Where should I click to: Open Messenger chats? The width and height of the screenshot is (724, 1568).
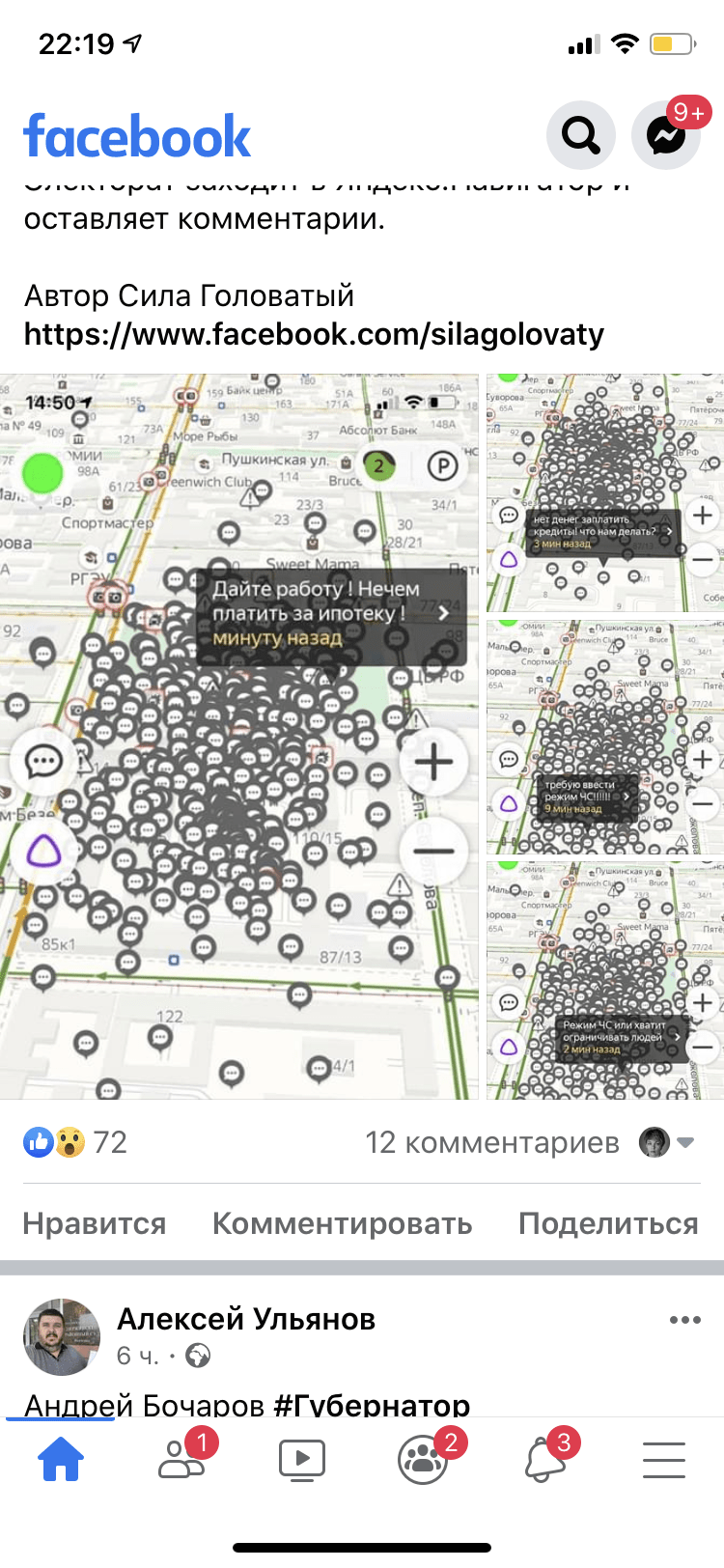click(666, 135)
